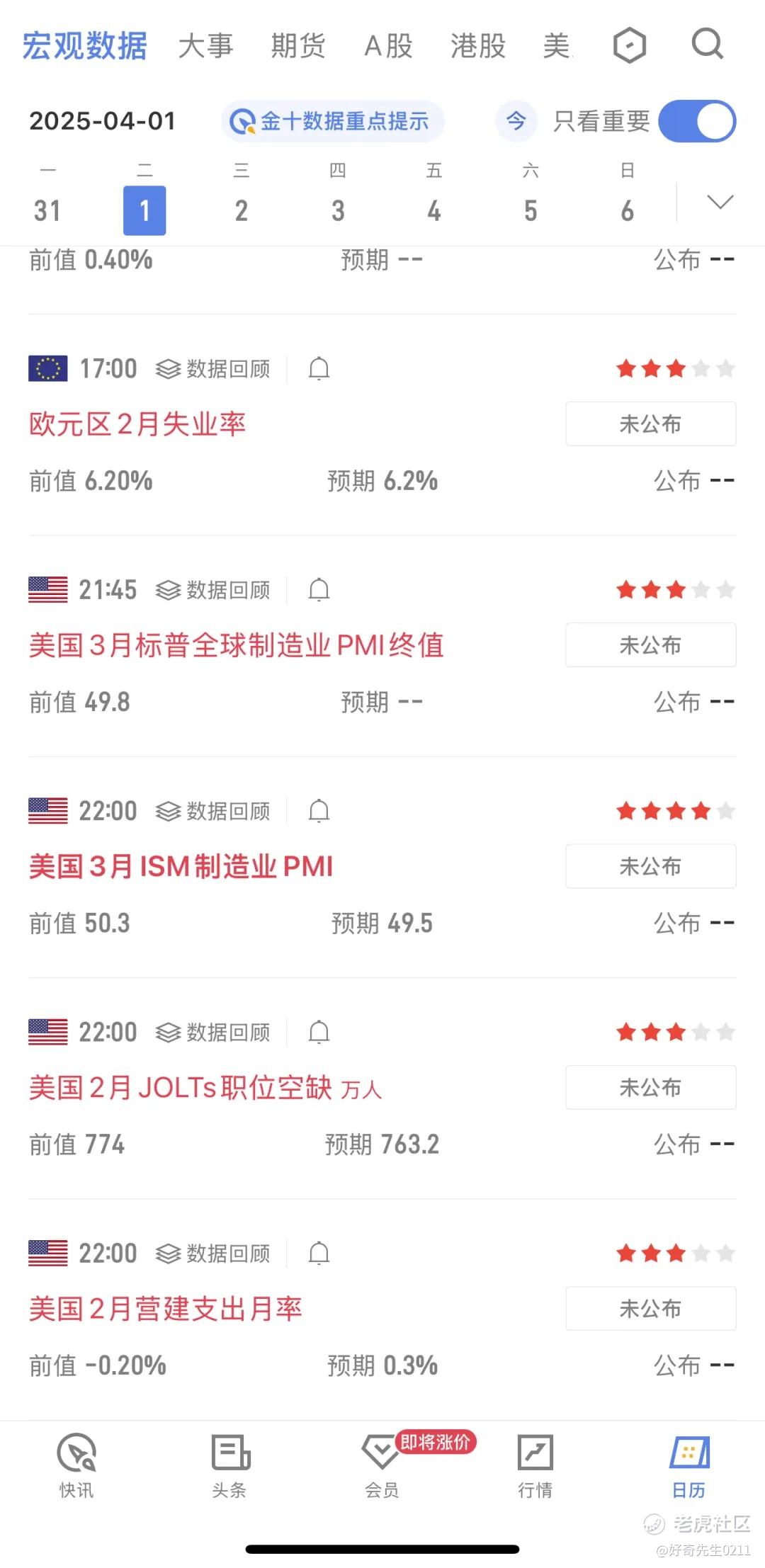Jump to today with the 今 button
765x1568 pixels.
point(516,121)
